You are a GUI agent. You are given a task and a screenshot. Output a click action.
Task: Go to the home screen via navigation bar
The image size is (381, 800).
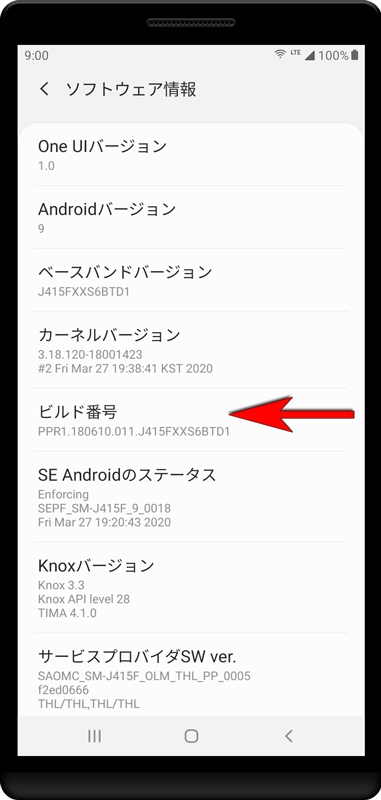pyautogui.click(x=191, y=735)
